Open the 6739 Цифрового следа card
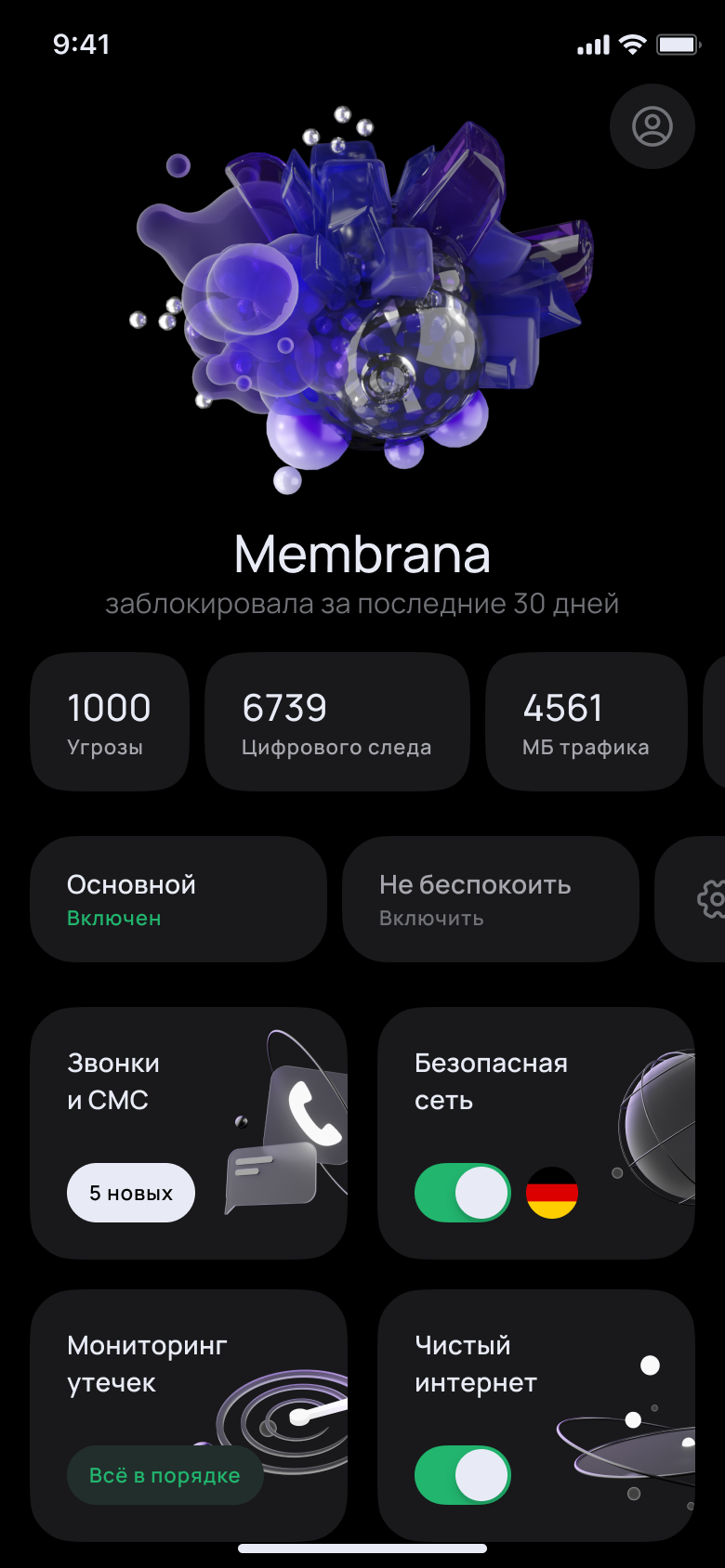725x1568 pixels. coord(336,722)
